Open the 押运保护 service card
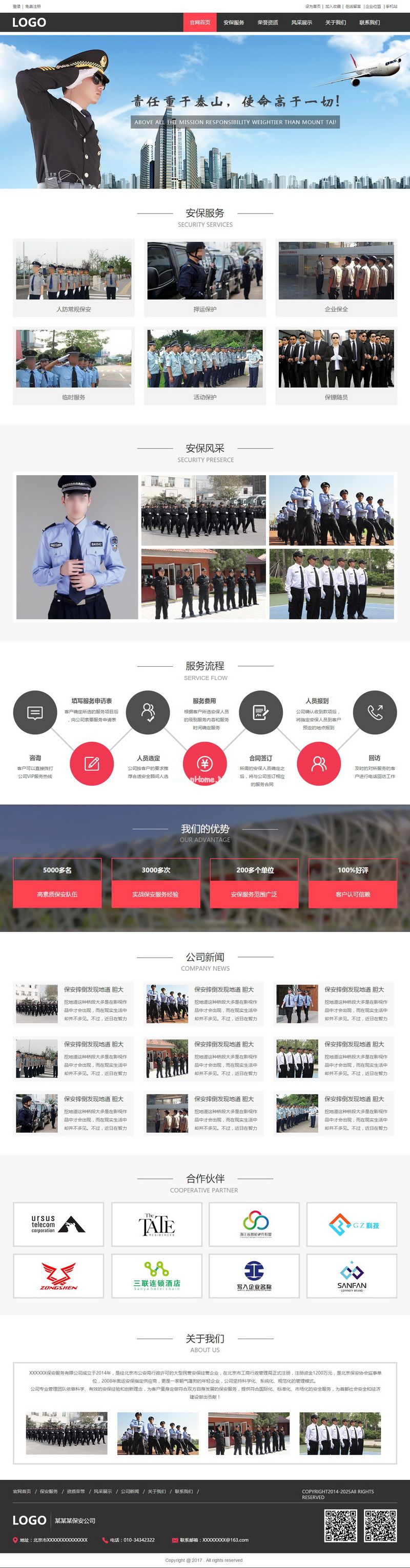 [x=204, y=278]
